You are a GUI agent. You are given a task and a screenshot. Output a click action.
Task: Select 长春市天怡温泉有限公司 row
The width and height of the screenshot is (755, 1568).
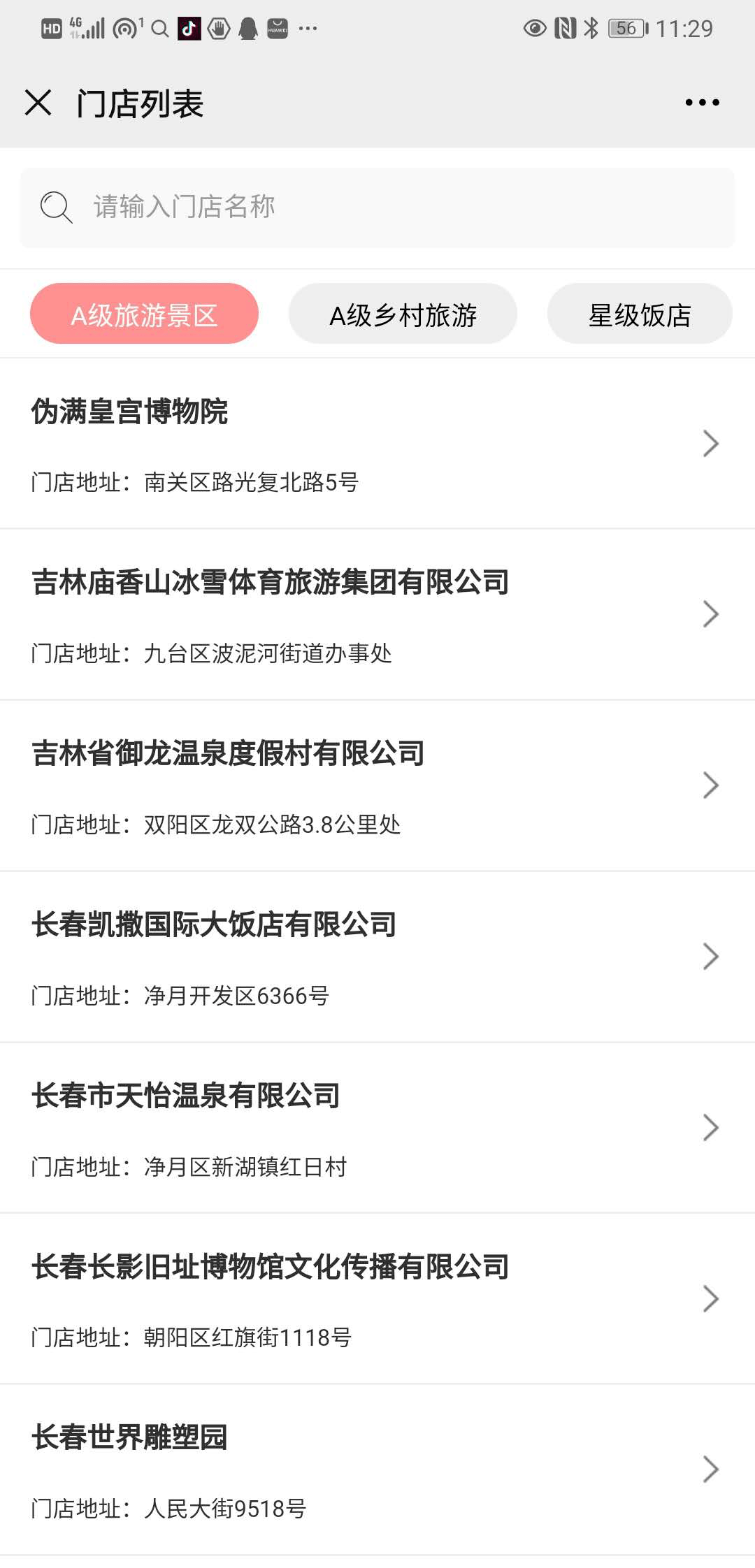coord(377,1128)
